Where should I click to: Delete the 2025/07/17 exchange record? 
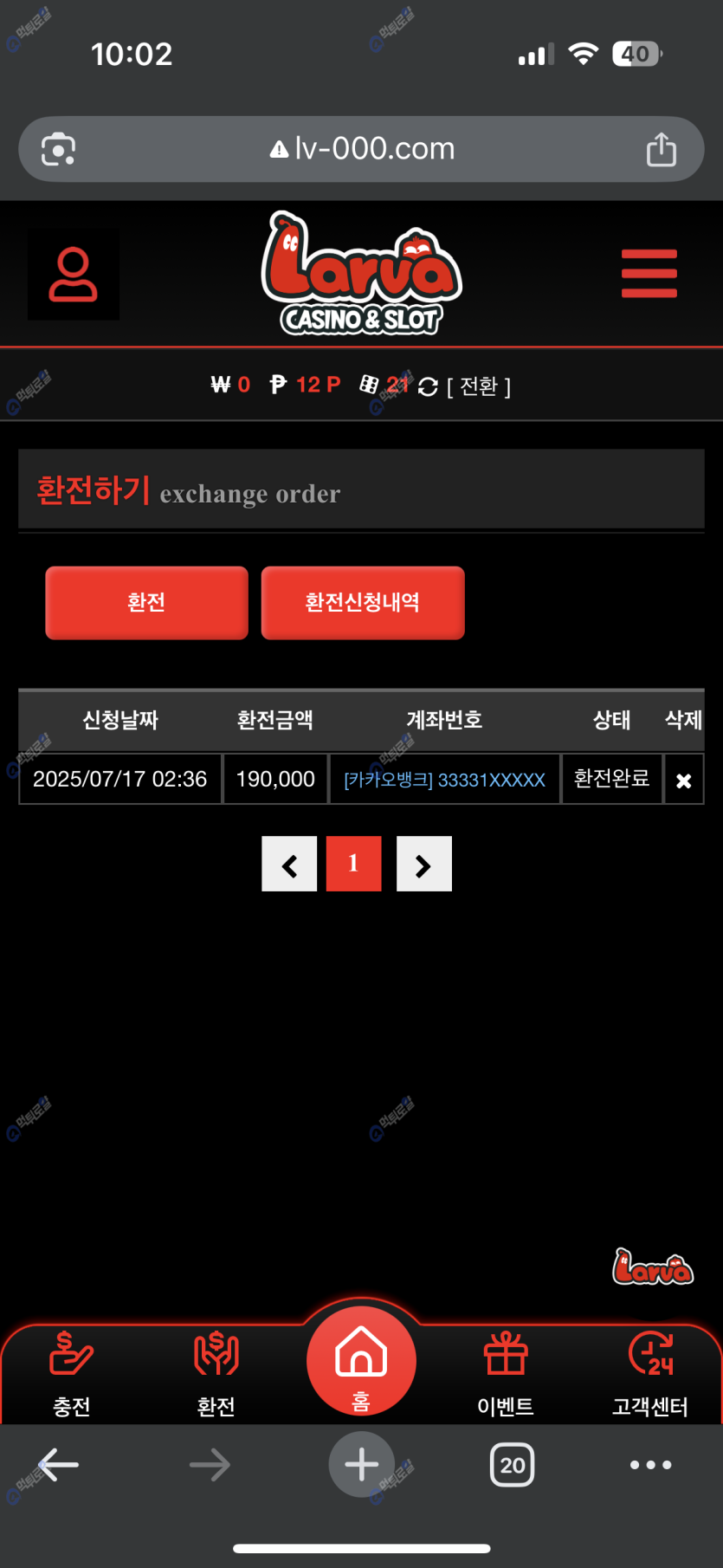point(683,781)
